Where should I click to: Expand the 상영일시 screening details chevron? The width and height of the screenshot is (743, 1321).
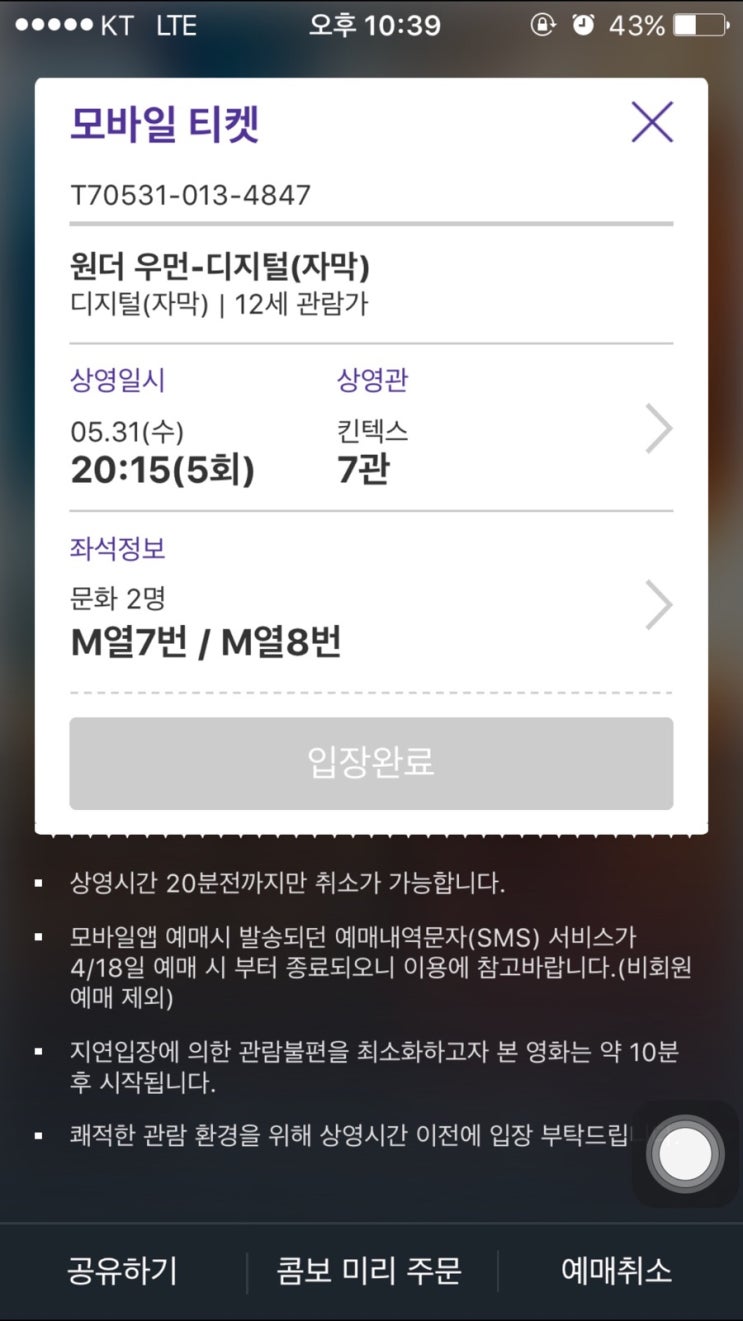[x=657, y=428]
